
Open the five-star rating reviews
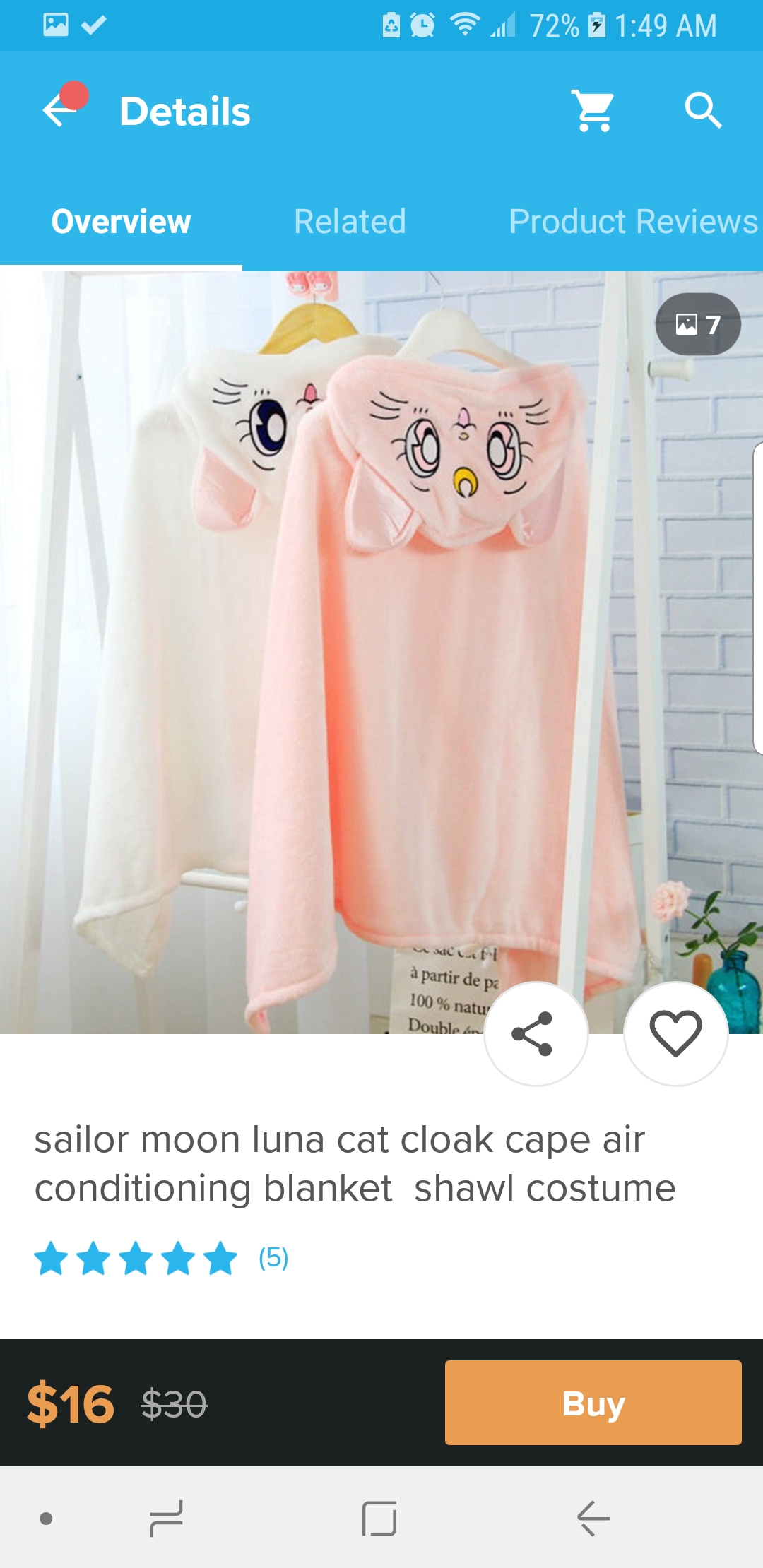pyautogui.click(x=161, y=1258)
